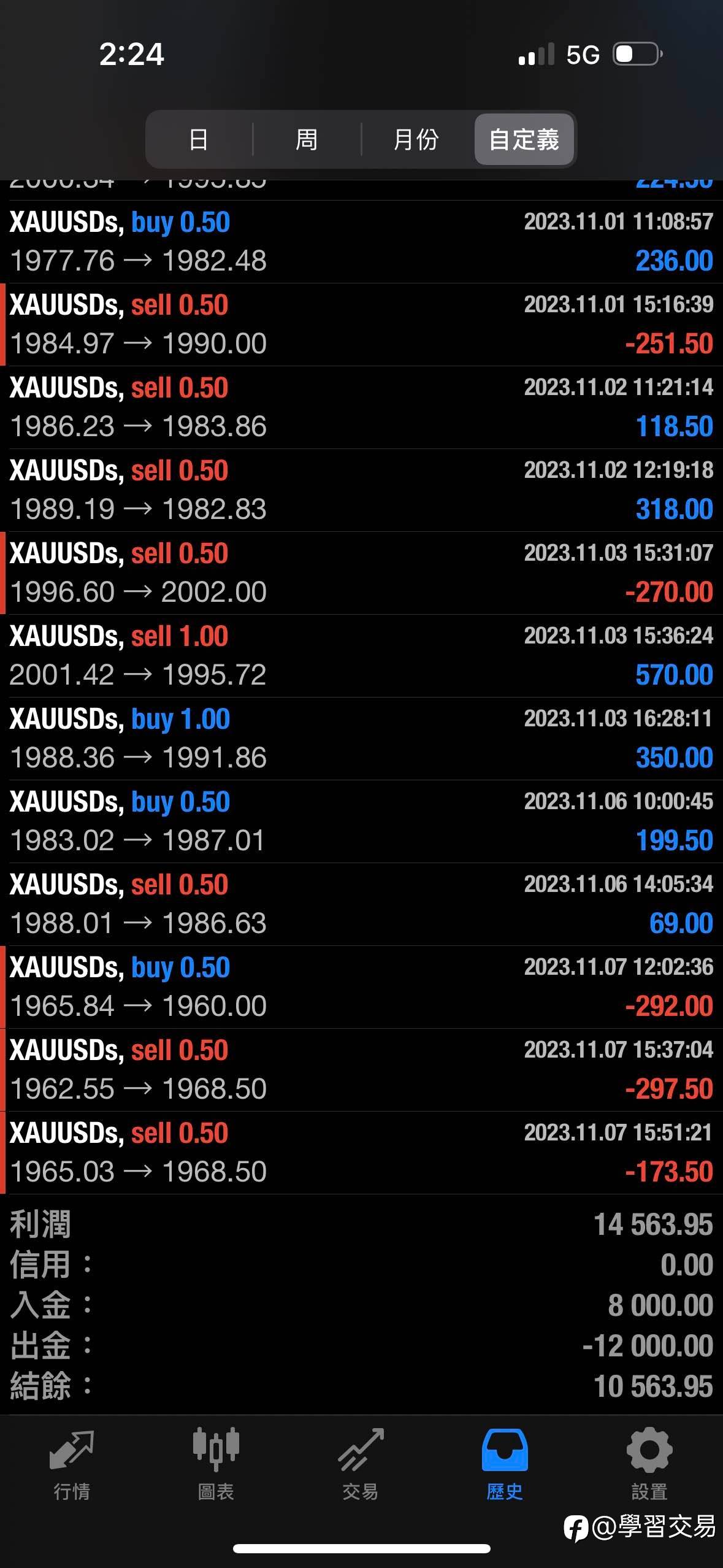Open the 交易 trade tab
The width and height of the screenshot is (723, 1568).
[361, 1465]
